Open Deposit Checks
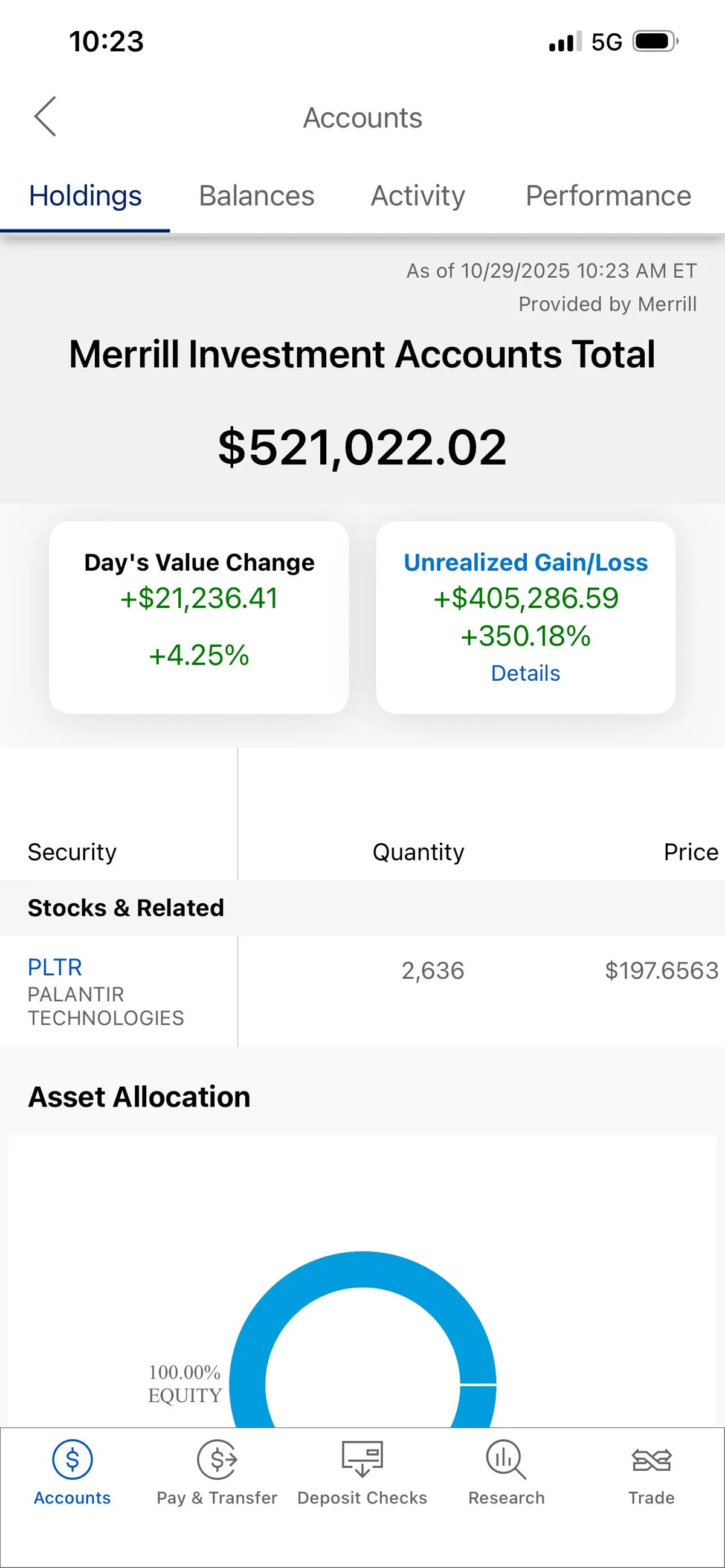 coord(362,1491)
